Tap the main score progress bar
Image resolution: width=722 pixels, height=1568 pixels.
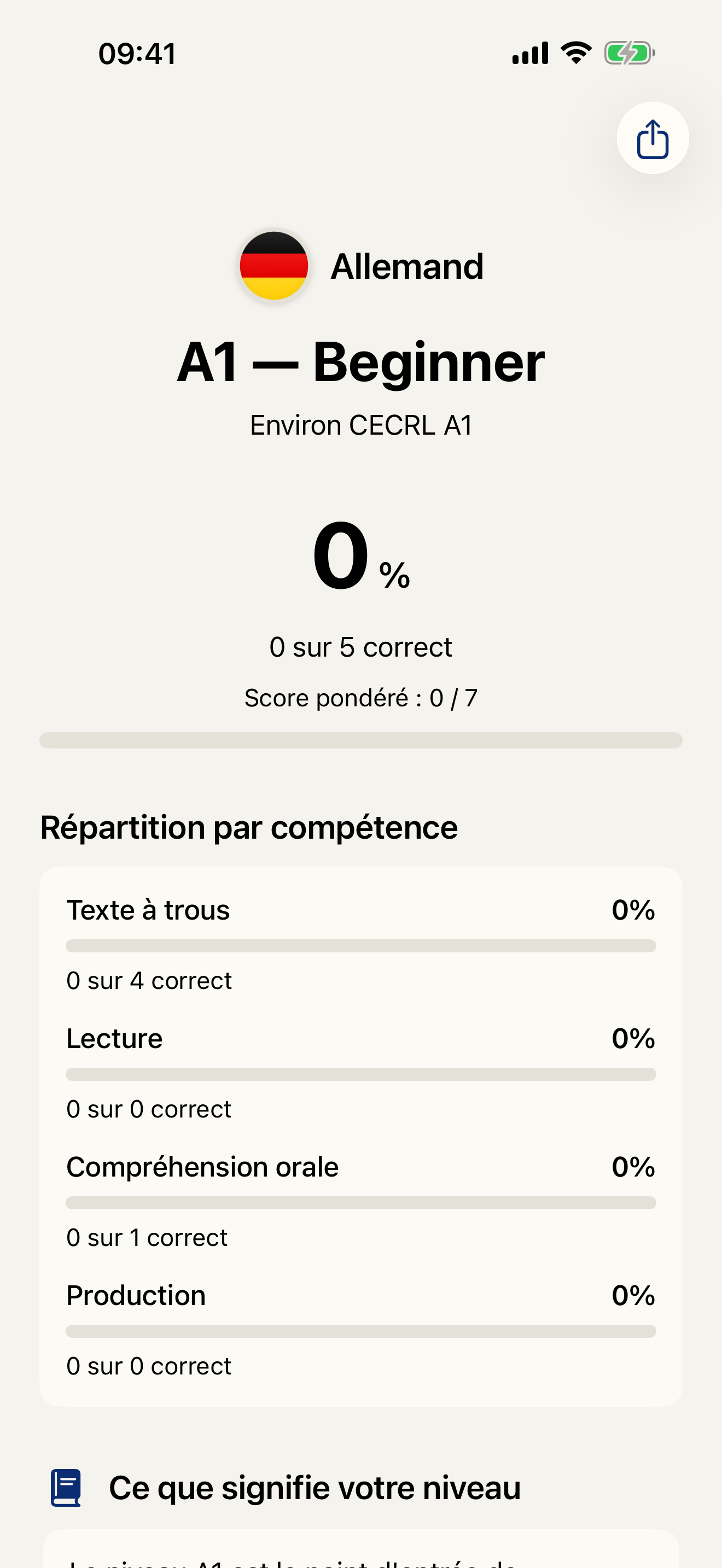pyautogui.click(x=361, y=740)
